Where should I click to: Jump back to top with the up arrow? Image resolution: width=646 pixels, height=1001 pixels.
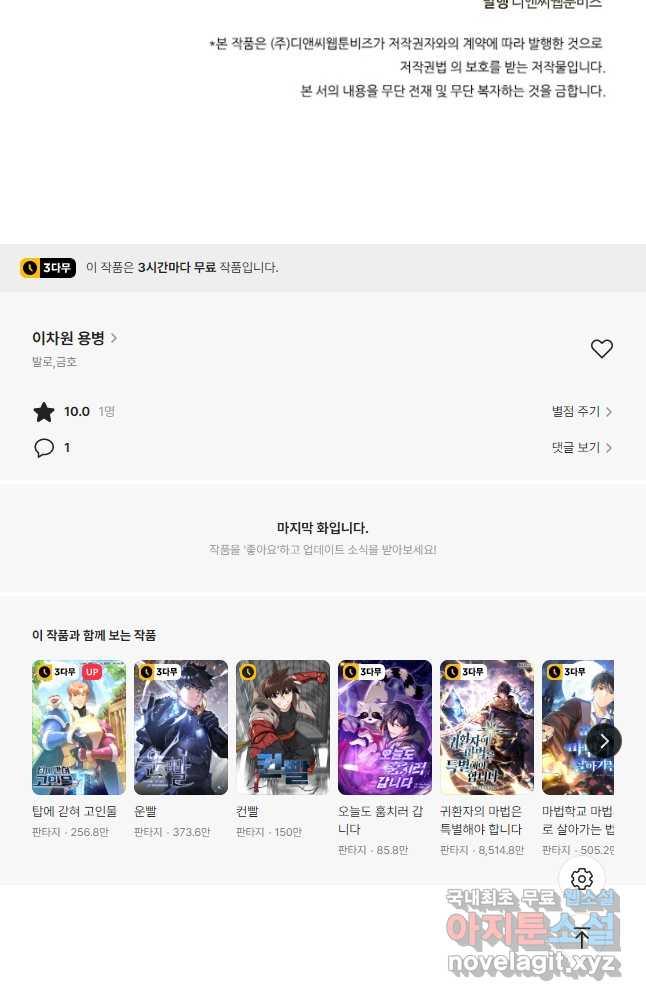(582, 937)
